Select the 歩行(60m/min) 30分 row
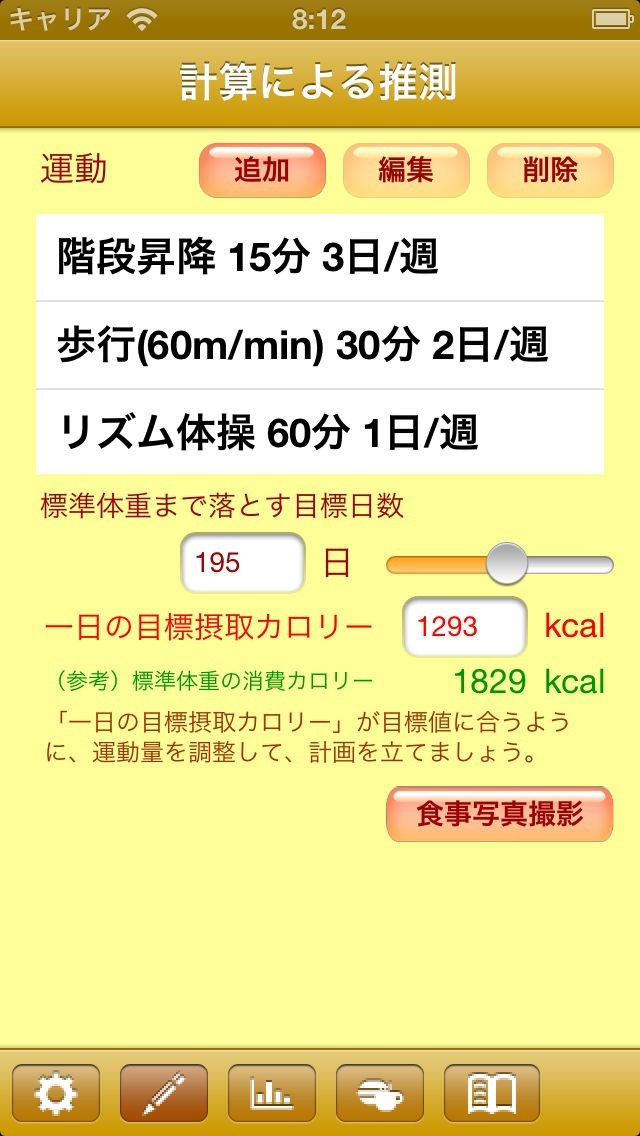 pyautogui.click(x=320, y=345)
